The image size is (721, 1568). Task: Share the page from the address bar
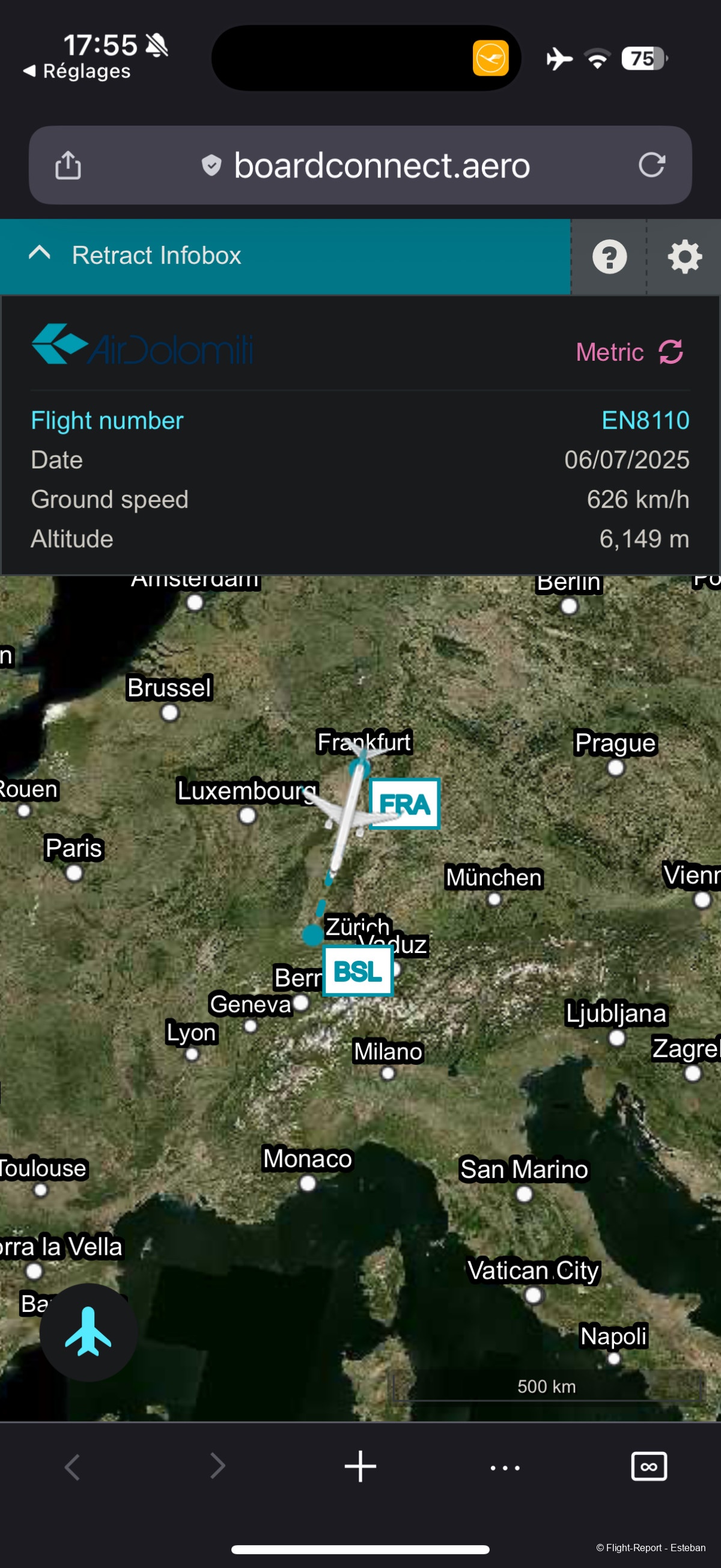coord(68,165)
